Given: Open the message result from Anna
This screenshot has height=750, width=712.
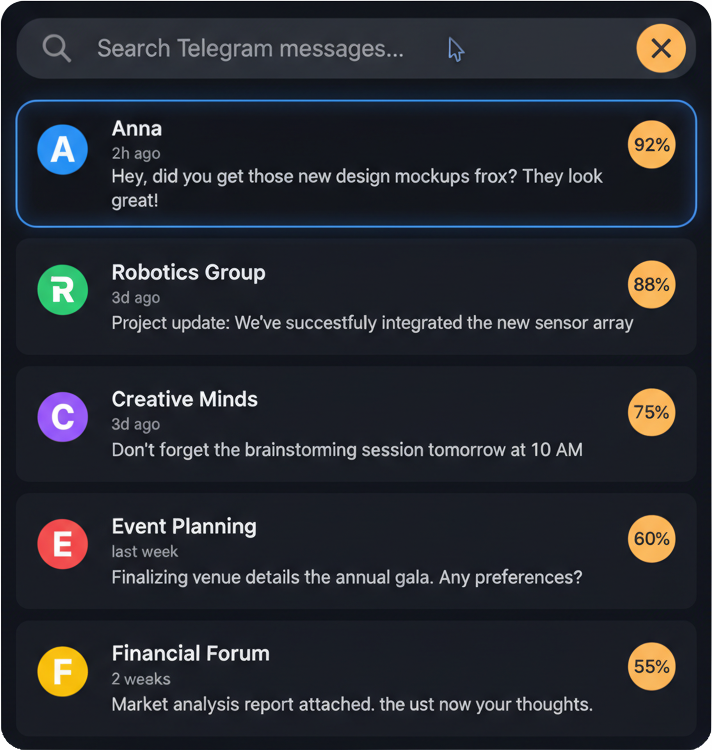Looking at the screenshot, I should [355, 164].
